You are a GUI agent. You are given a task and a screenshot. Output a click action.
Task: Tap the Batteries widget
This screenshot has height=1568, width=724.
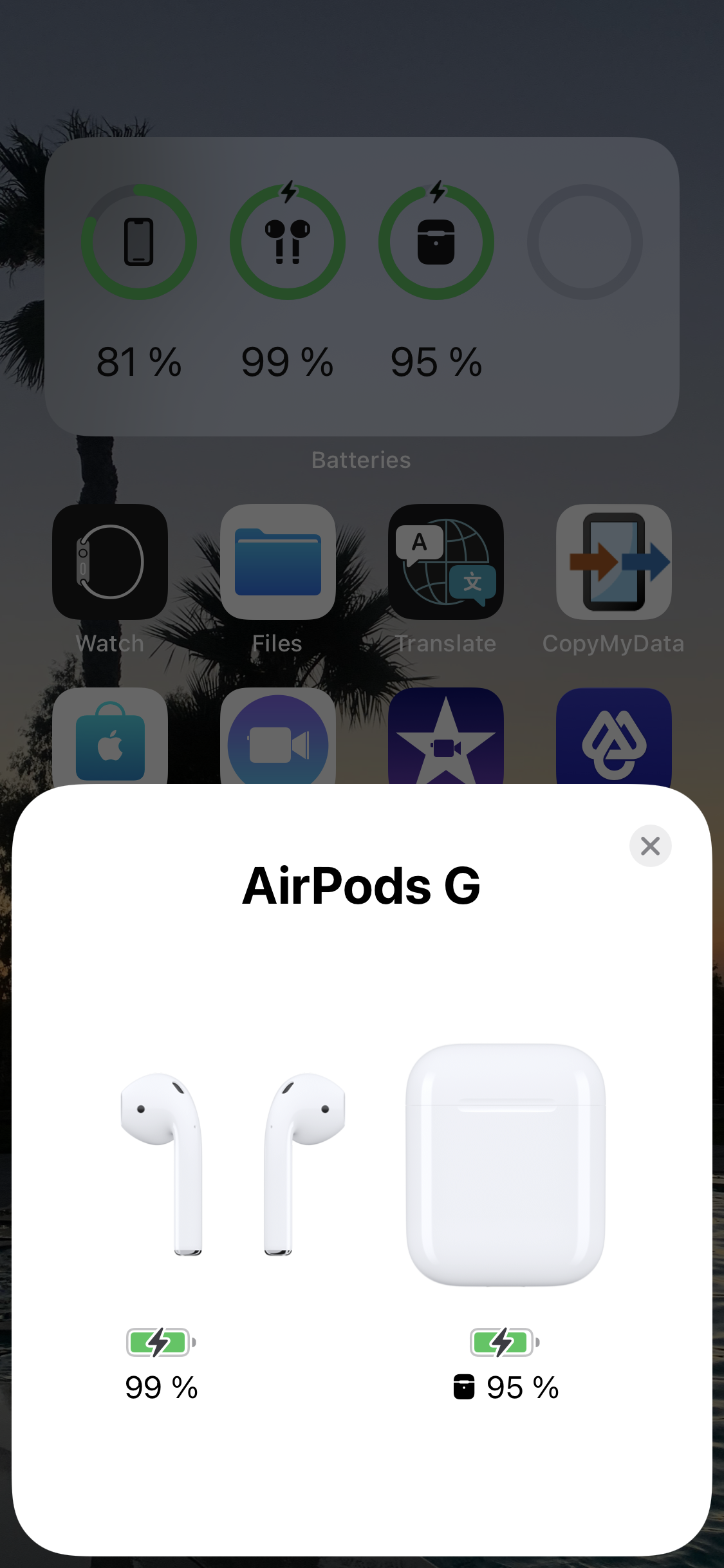362,286
